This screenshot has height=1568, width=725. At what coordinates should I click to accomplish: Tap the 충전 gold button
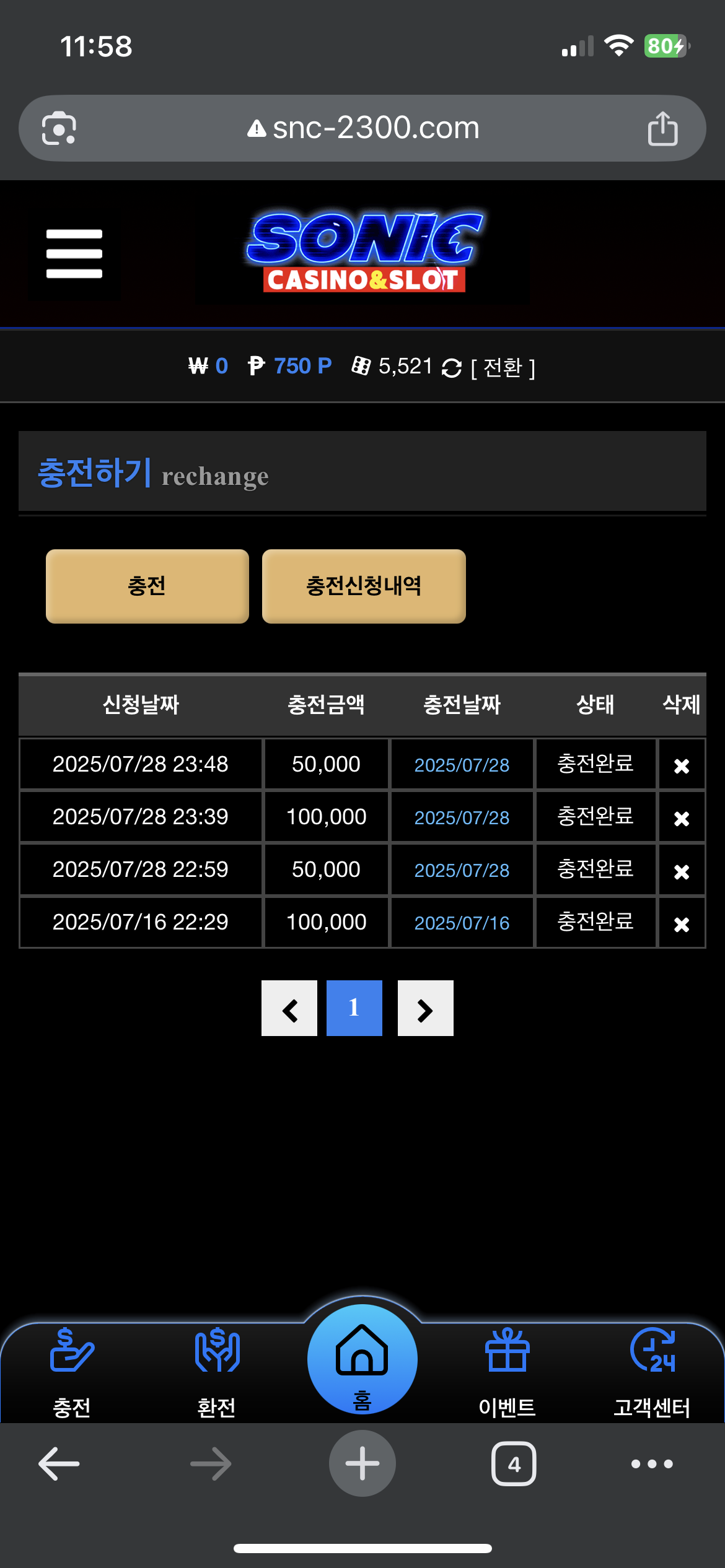[147, 586]
